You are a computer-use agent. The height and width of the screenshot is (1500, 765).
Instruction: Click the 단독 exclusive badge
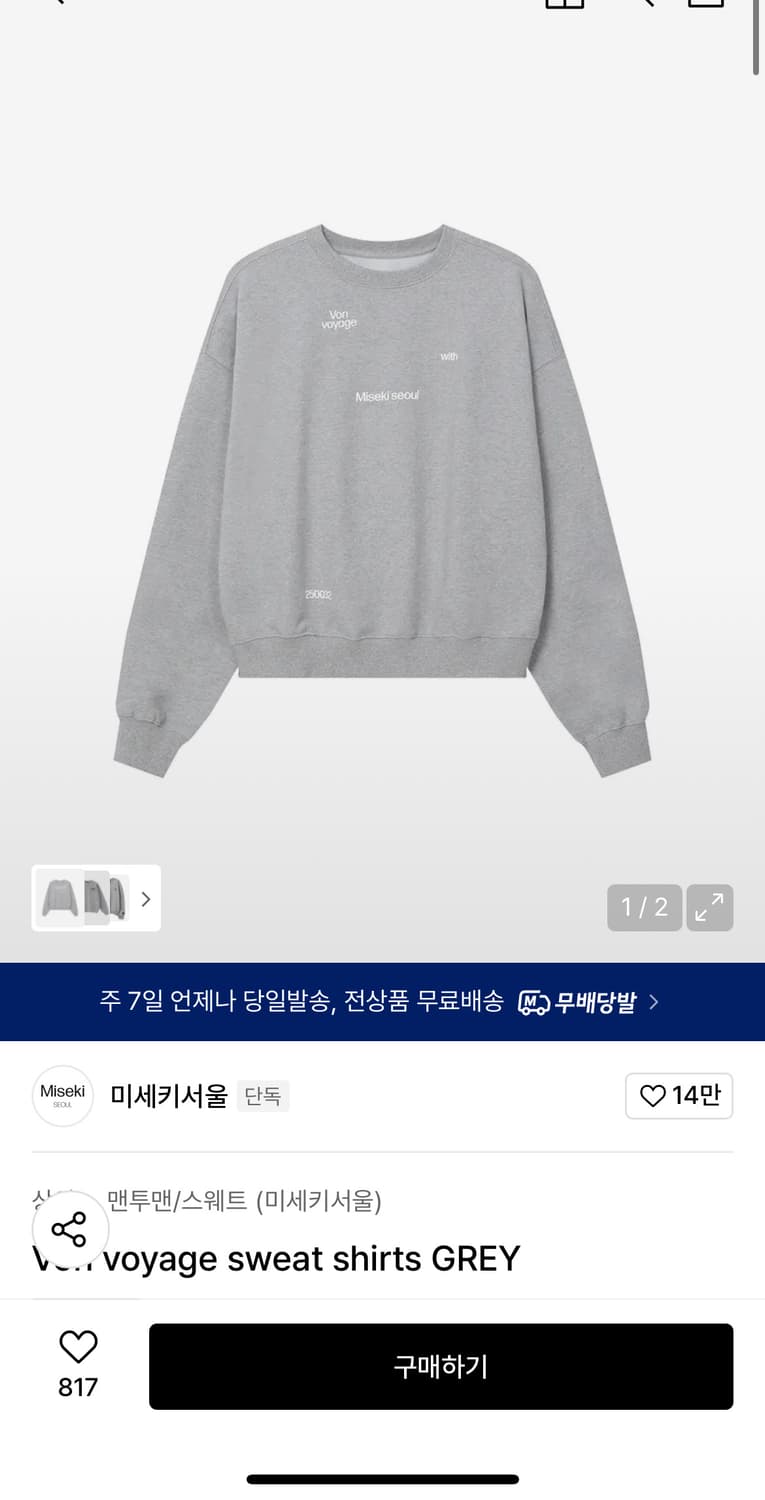pyautogui.click(x=263, y=1096)
